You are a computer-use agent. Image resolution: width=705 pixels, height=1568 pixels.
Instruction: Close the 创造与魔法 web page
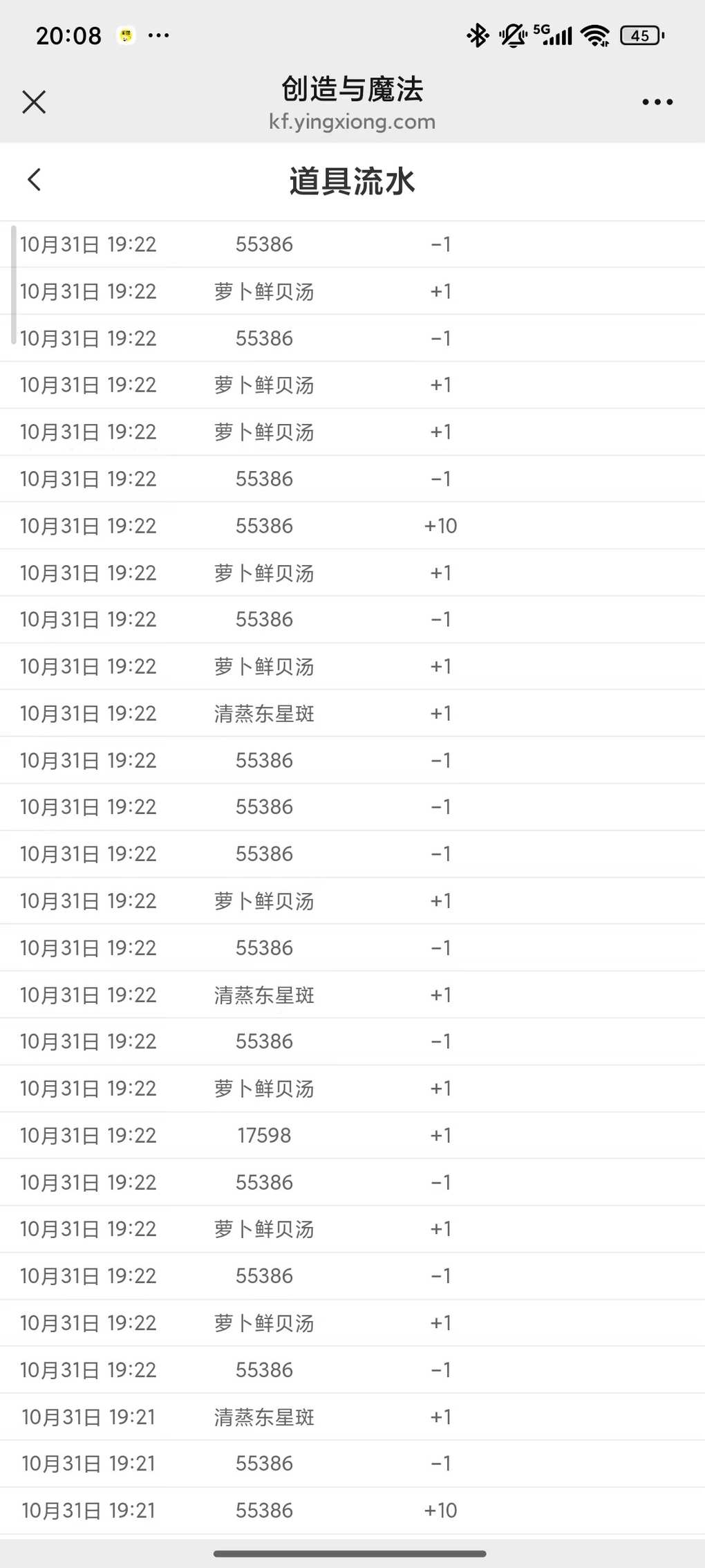point(33,102)
